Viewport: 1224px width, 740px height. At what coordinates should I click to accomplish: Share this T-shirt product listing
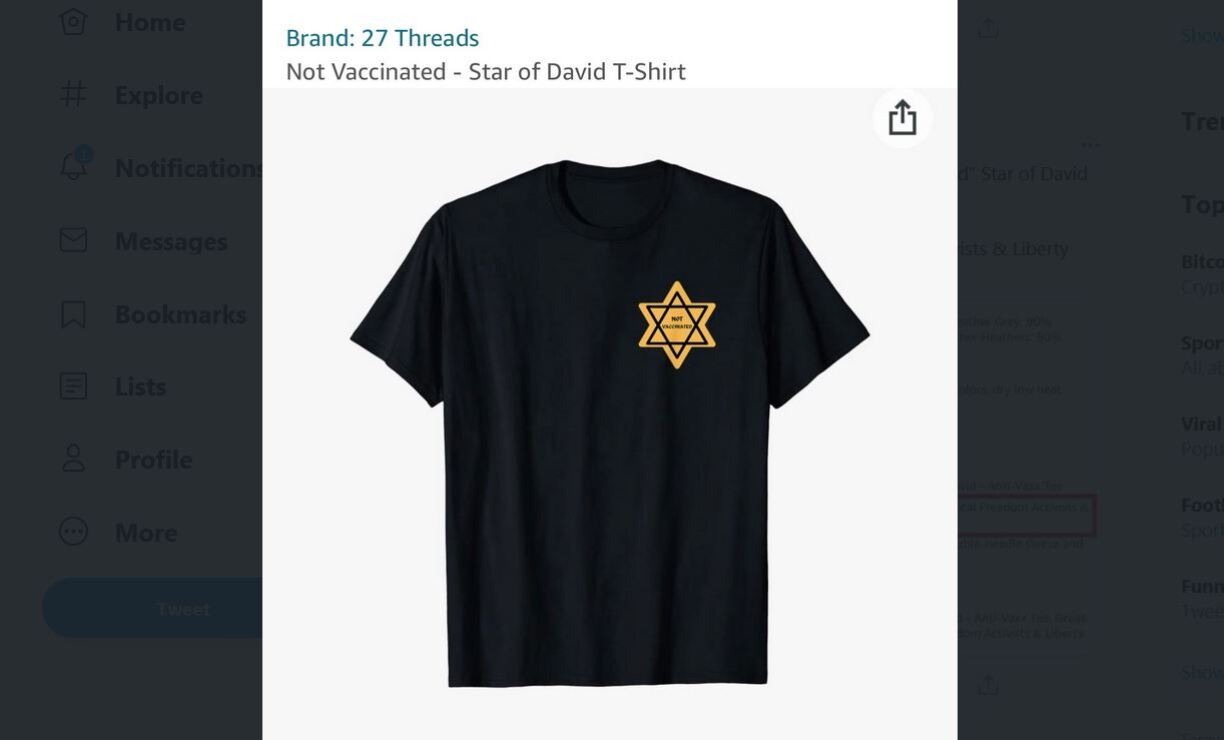click(902, 118)
